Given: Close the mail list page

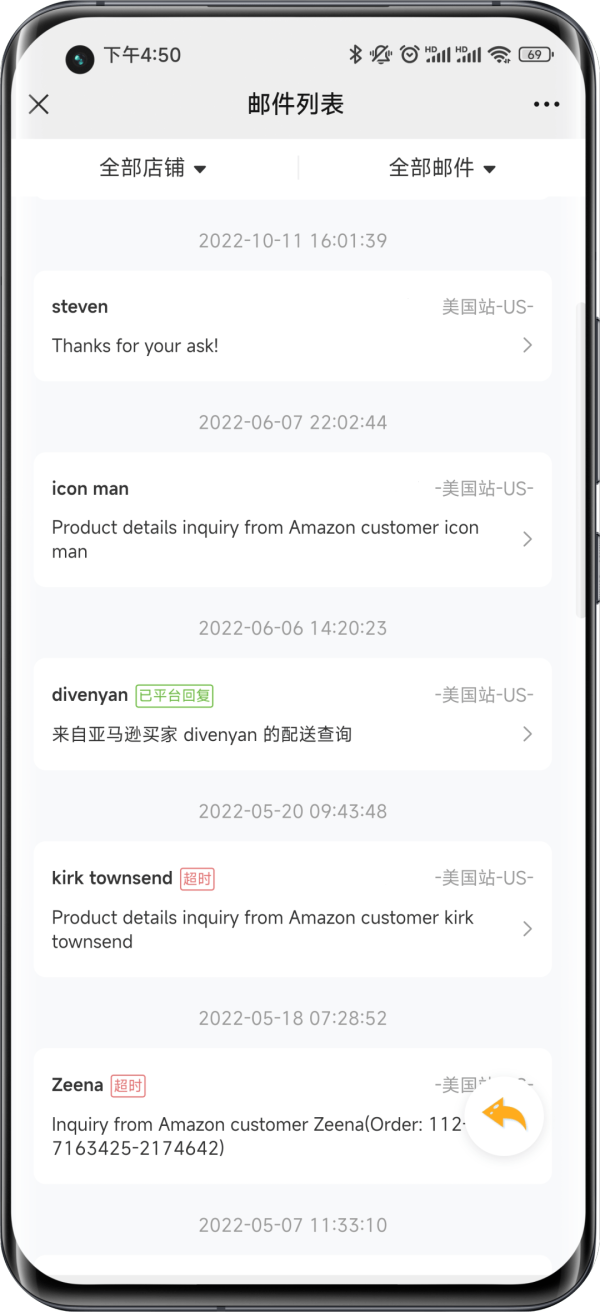Looking at the screenshot, I should click(39, 104).
